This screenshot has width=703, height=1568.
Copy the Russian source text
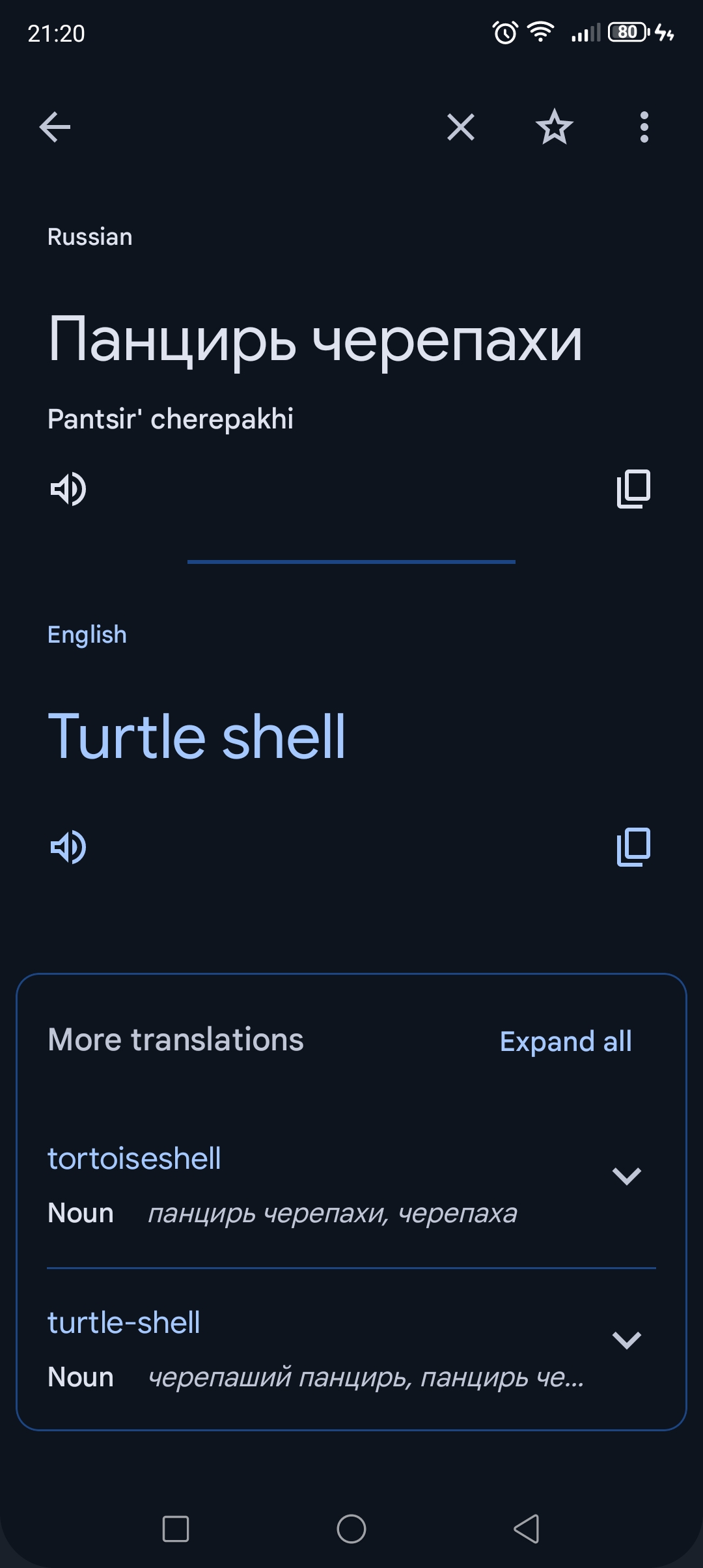633,488
